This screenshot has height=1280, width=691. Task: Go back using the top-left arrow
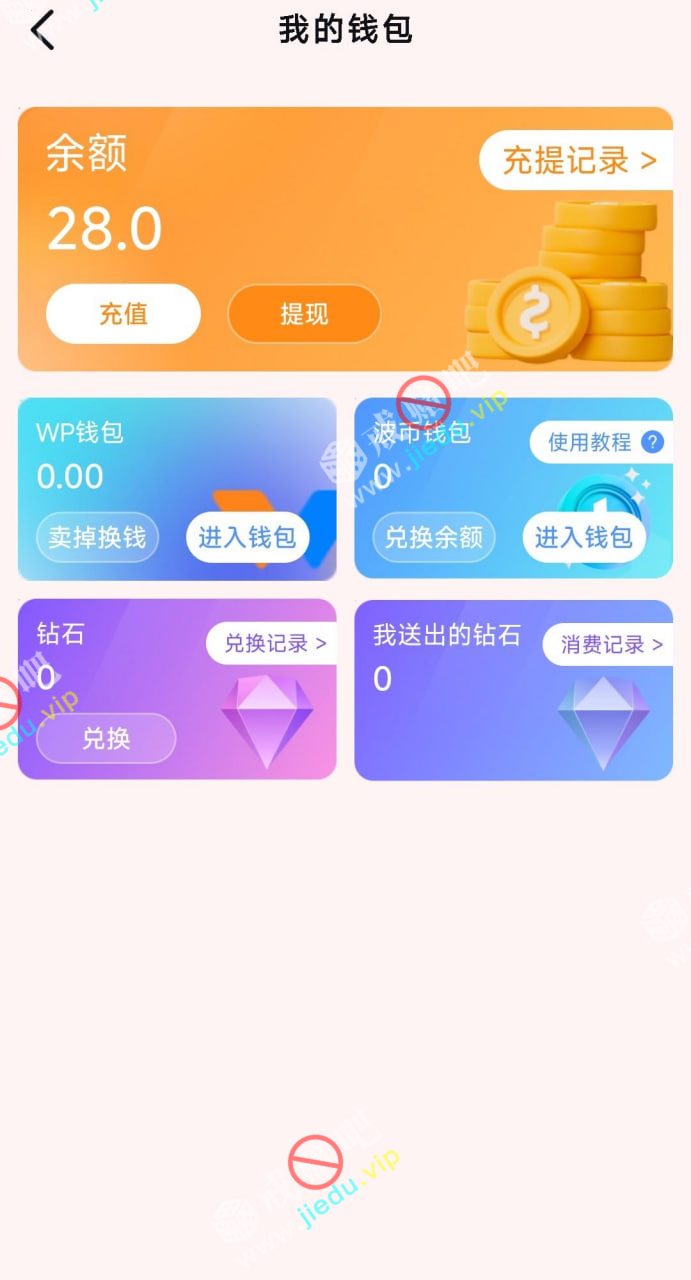pyautogui.click(x=43, y=31)
